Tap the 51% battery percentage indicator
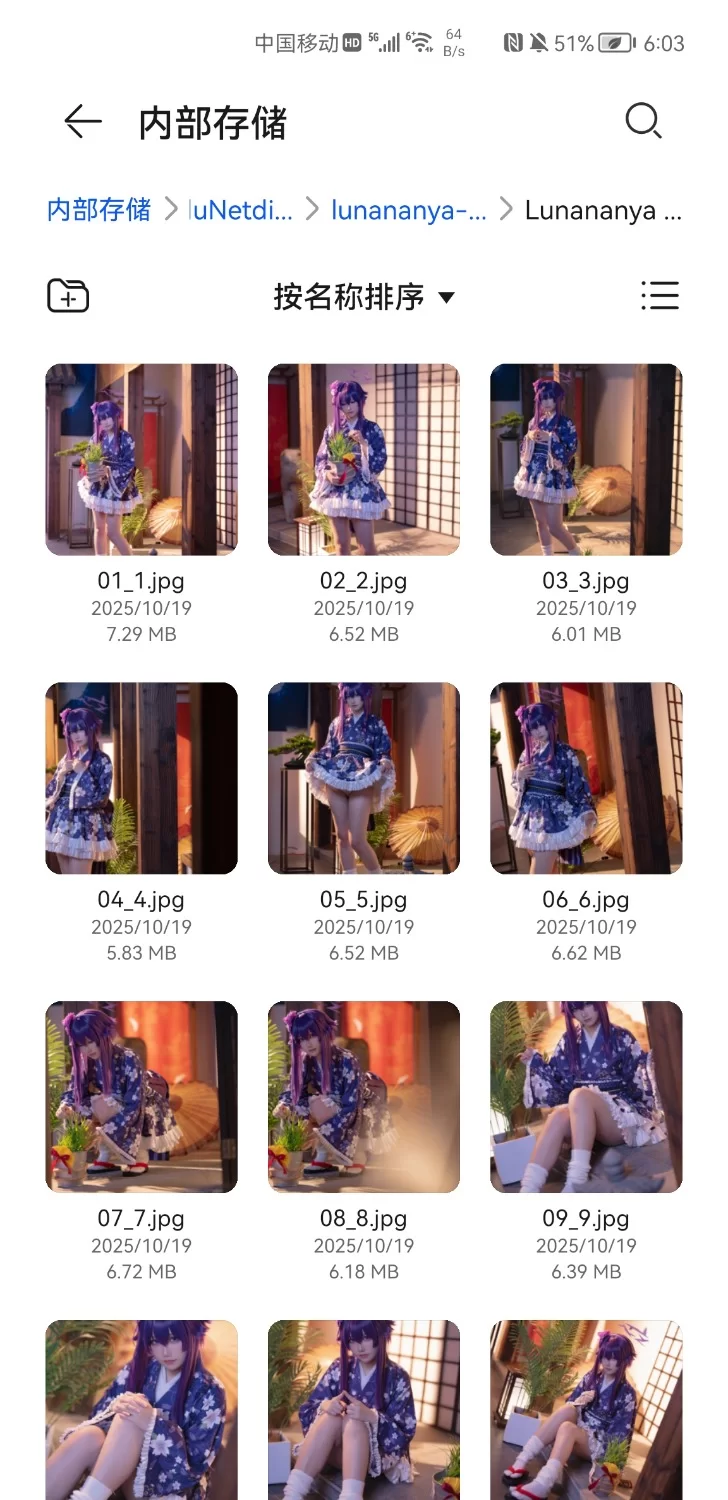The image size is (728, 1500). pos(572,42)
